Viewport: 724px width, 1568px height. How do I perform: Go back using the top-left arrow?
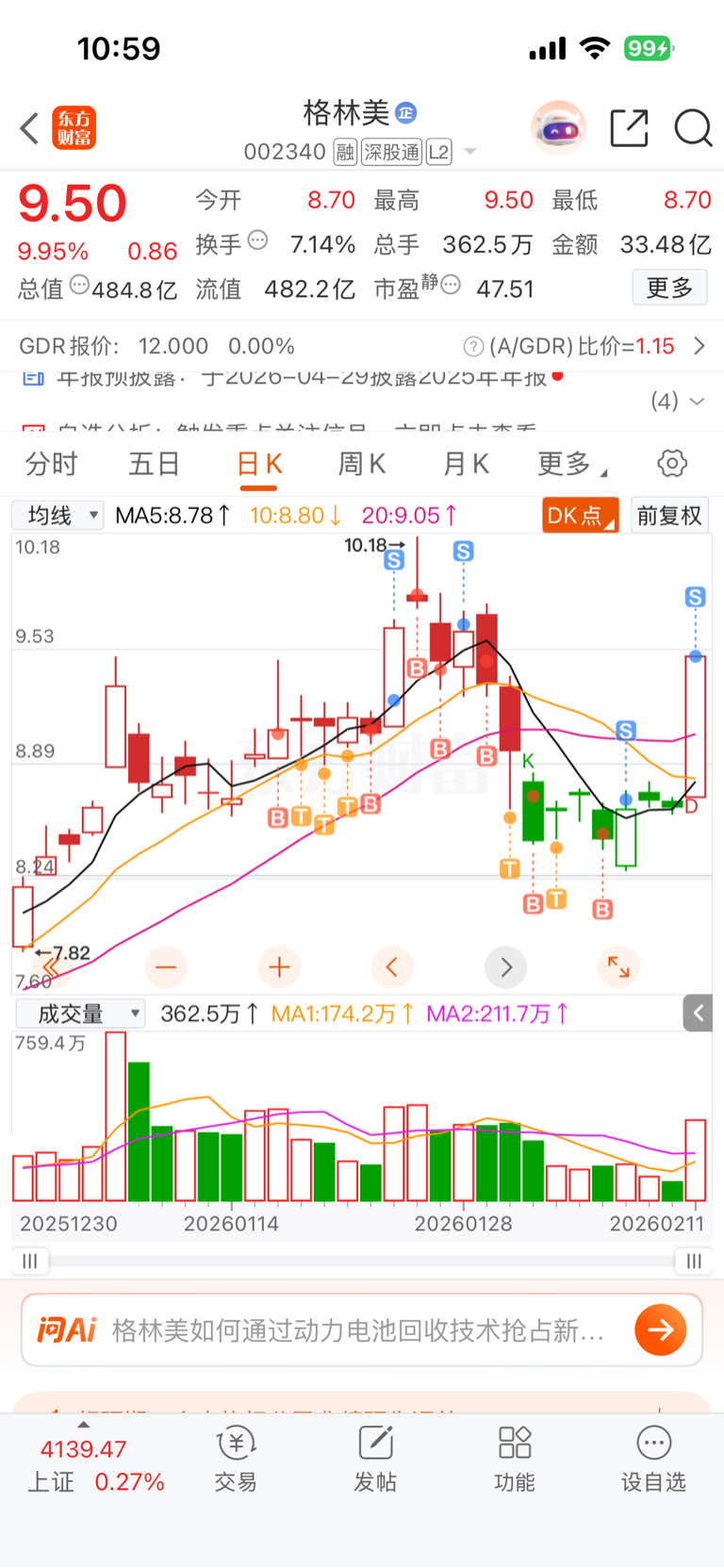click(x=29, y=128)
